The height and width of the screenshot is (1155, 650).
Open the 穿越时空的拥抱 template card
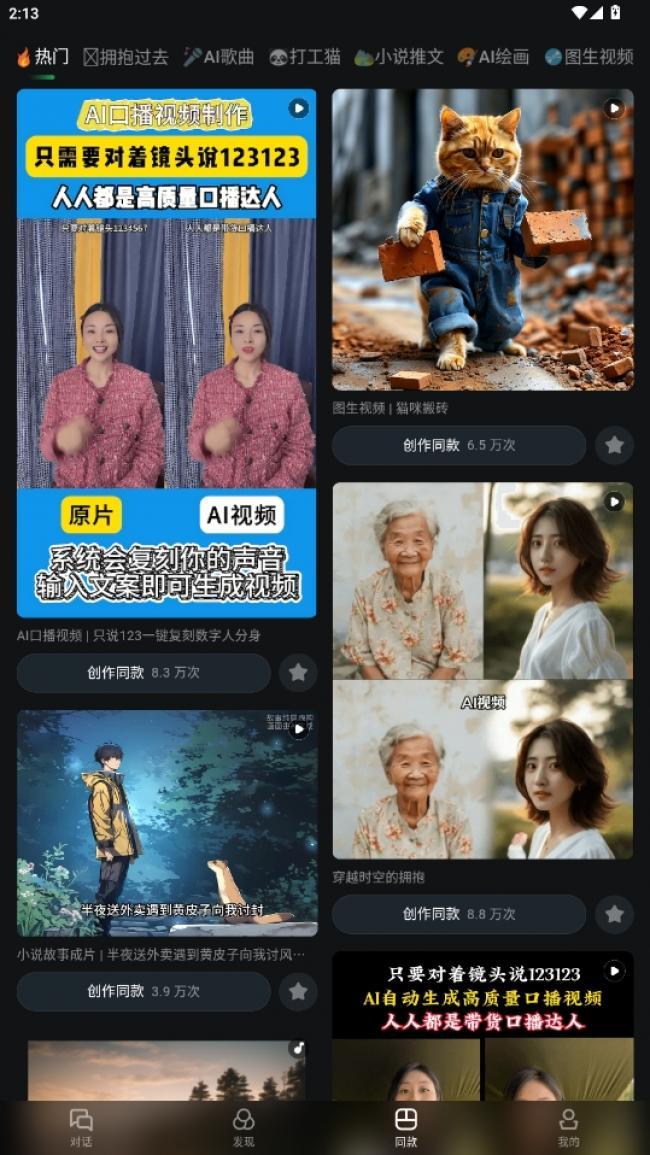point(482,670)
